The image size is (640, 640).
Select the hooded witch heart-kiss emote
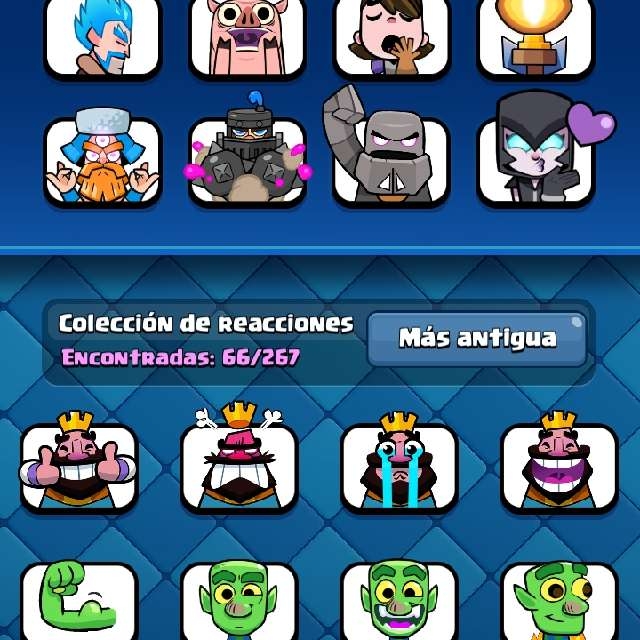tap(543, 149)
